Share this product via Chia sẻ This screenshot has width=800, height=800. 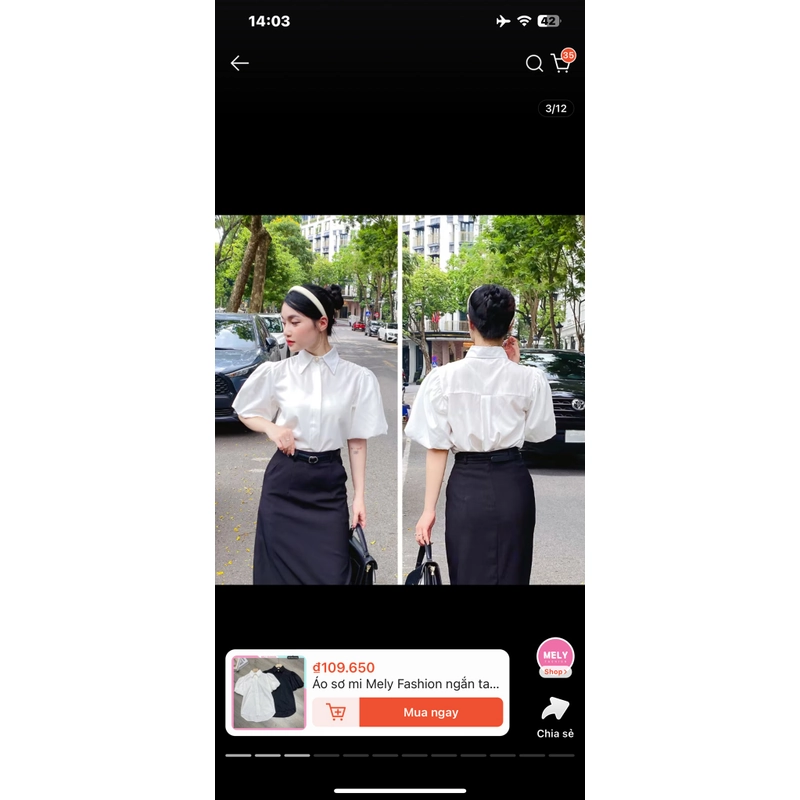pos(555,718)
